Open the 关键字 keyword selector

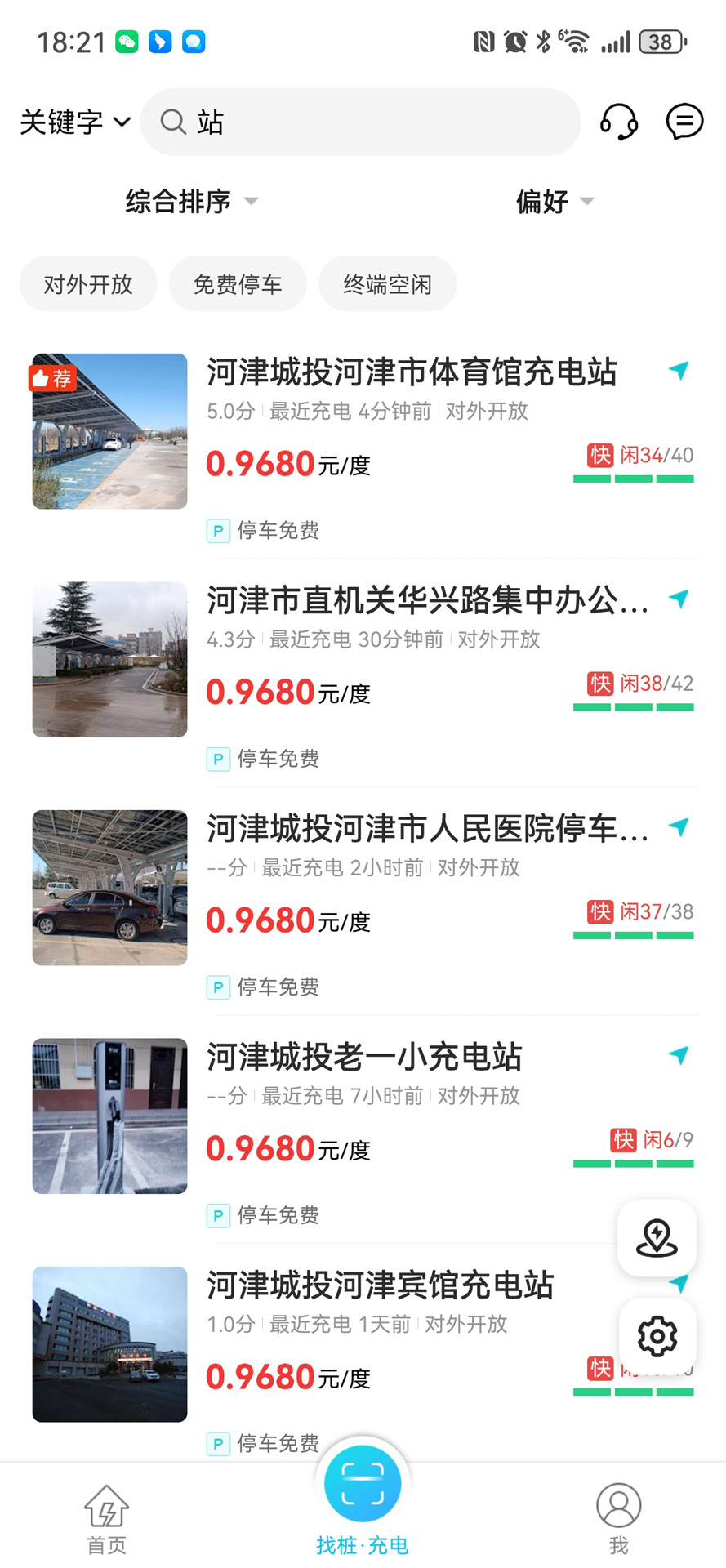(x=73, y=122)
